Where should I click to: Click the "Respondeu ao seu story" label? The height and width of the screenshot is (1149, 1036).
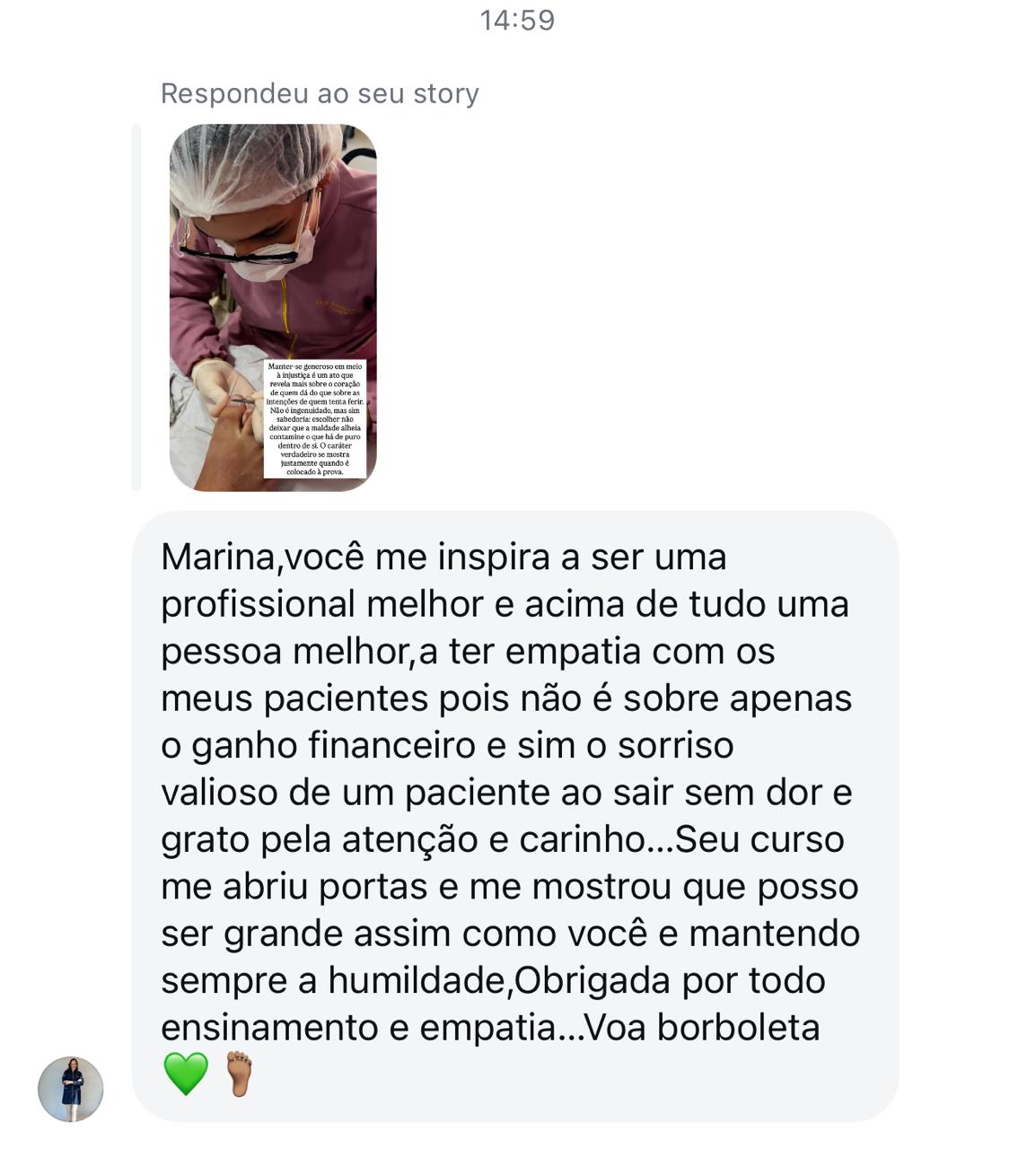319,92
